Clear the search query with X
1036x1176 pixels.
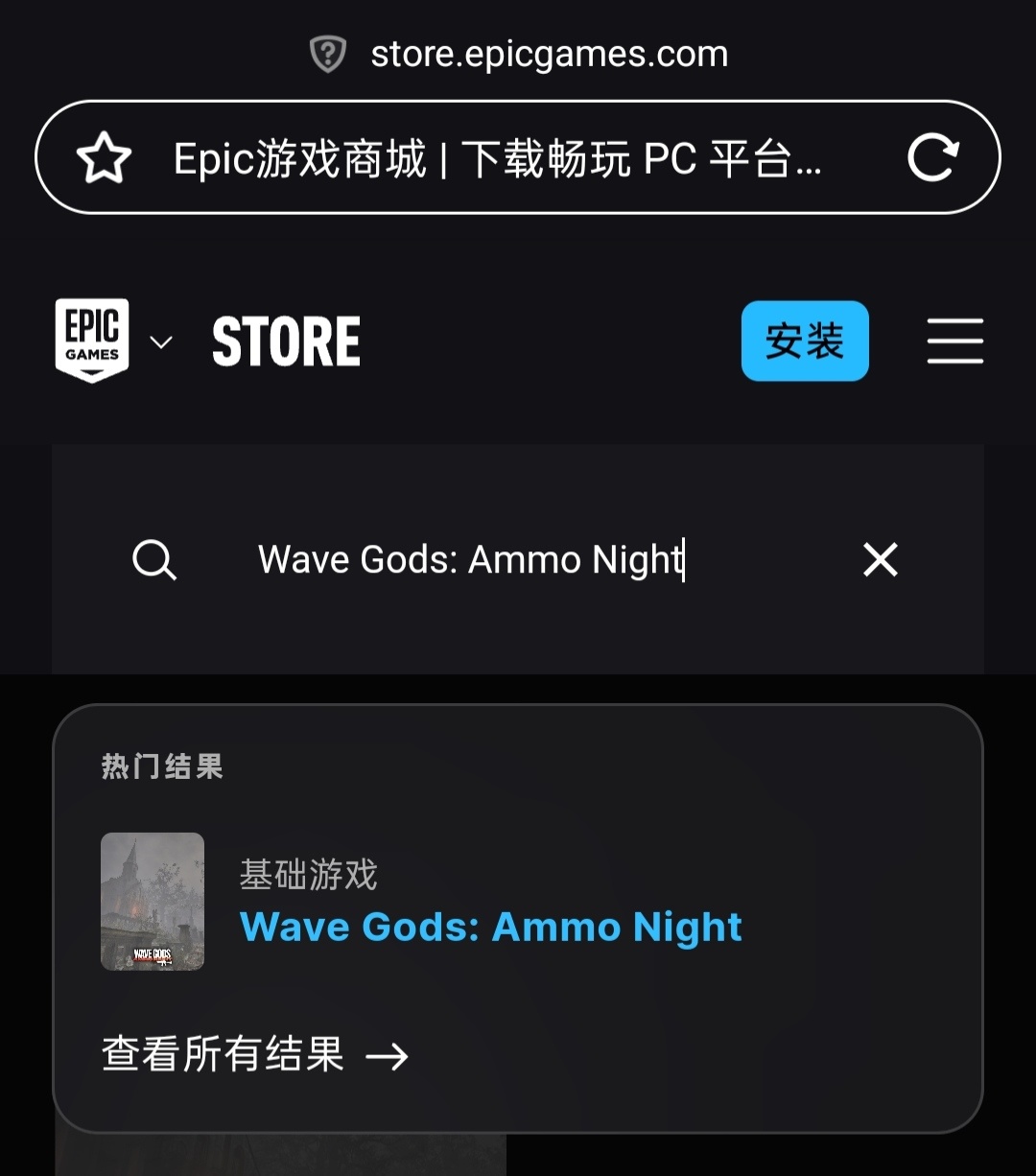click(880, 559)
